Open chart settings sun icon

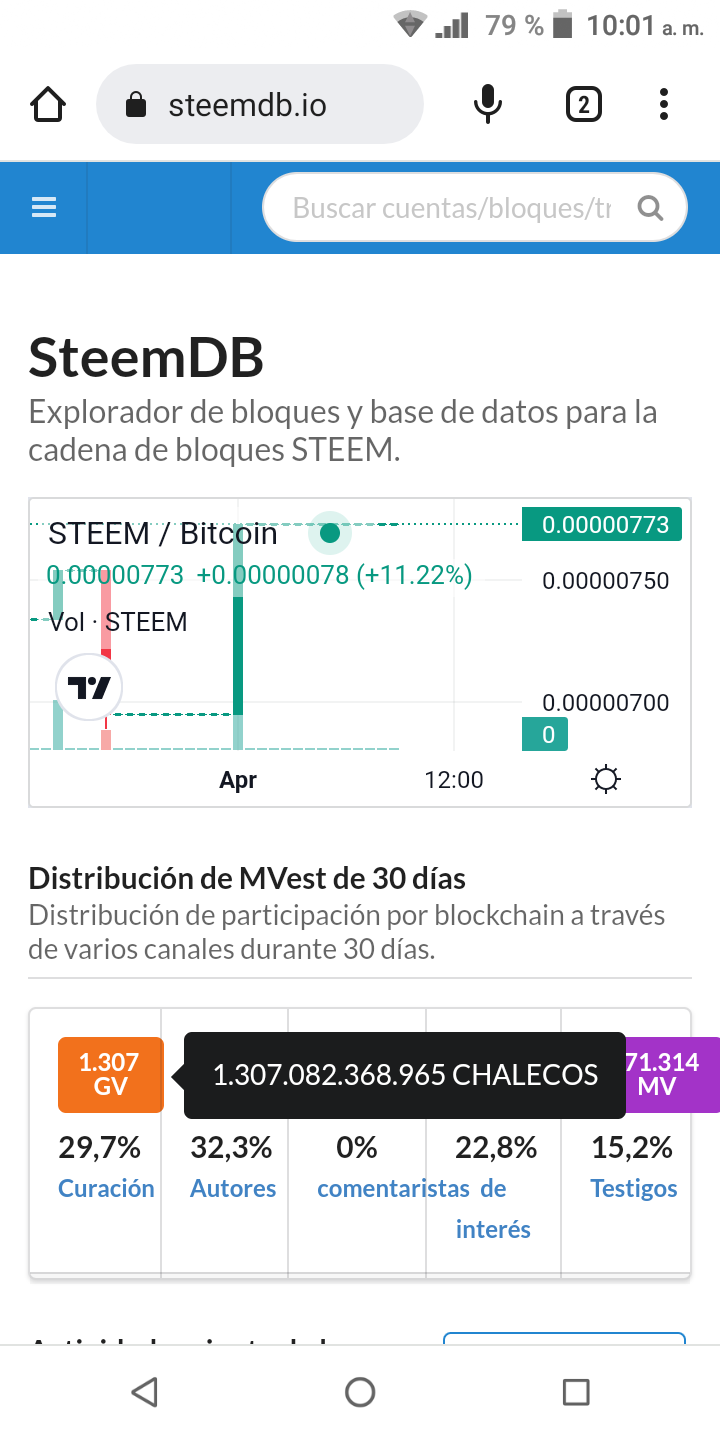click(606, 779)
